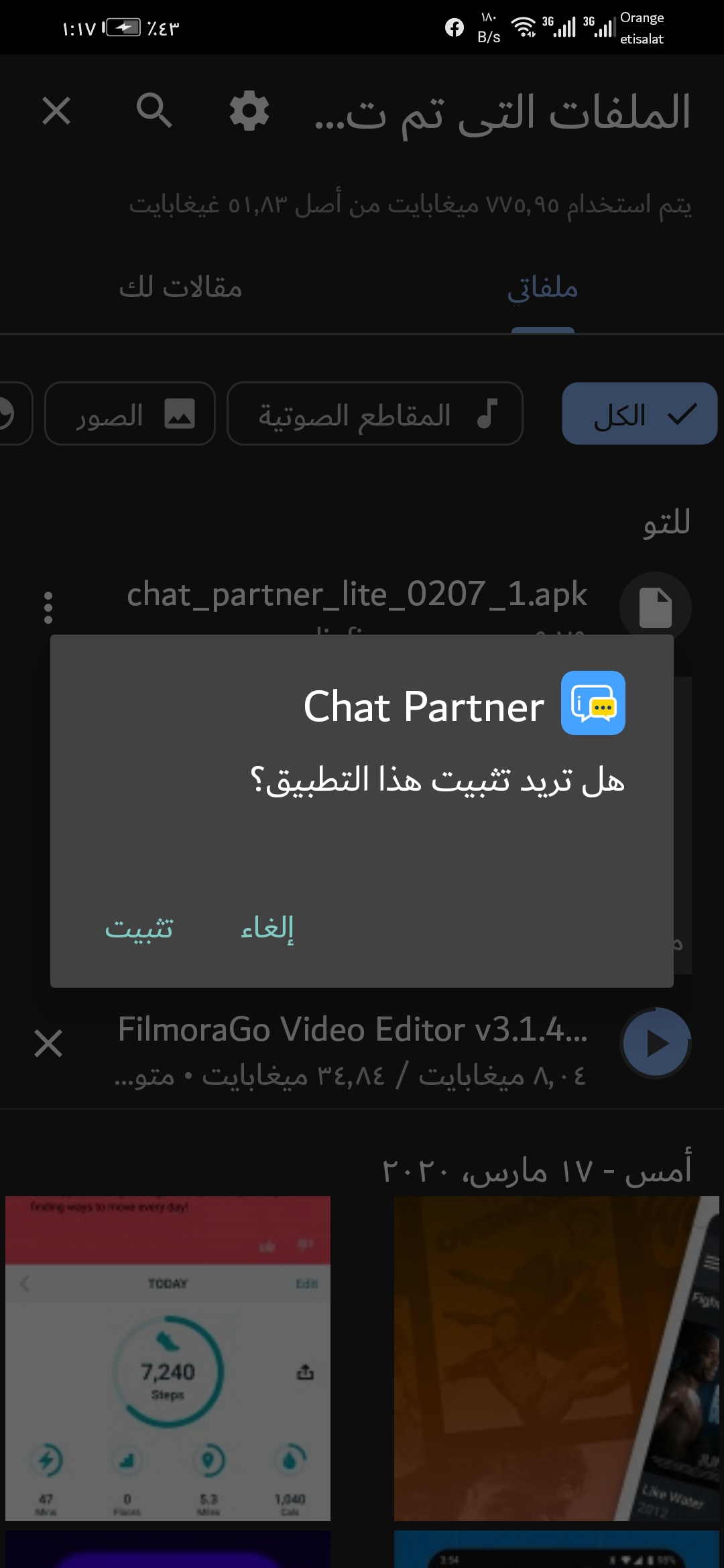Image resolution: width=724 pixels, height=1568 pixels.
Task: Toggle the الصور (Images) filter chip
Action: coord(129,413)
